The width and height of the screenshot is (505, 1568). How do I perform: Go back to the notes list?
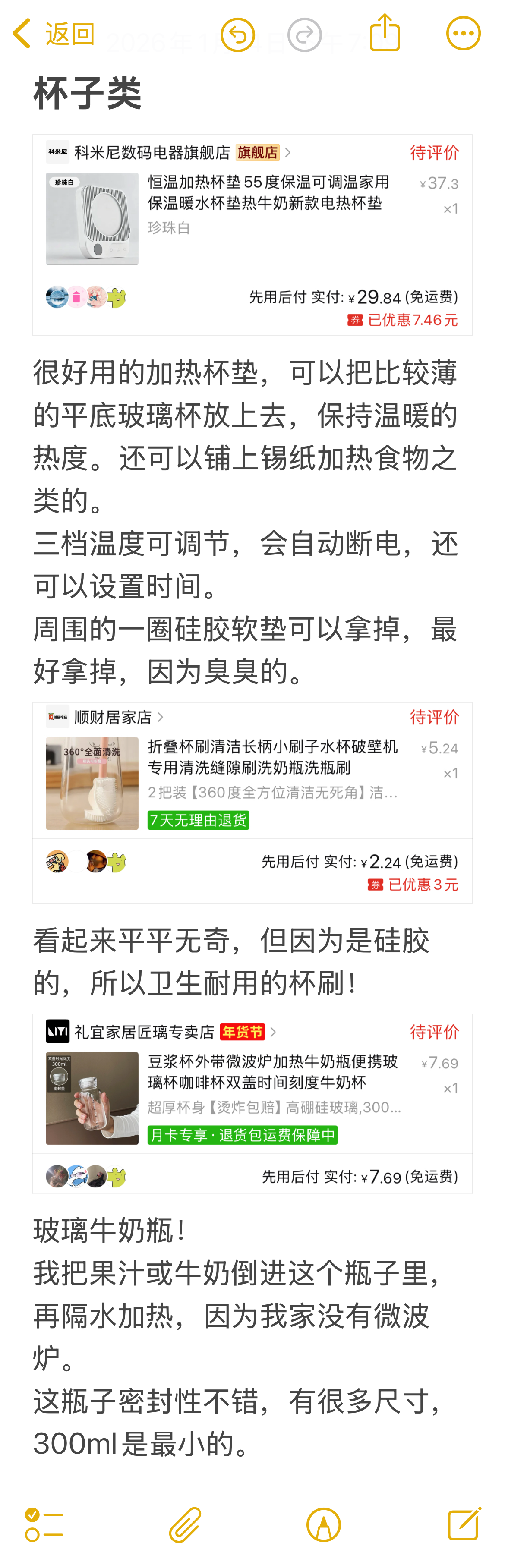(54, 34)
